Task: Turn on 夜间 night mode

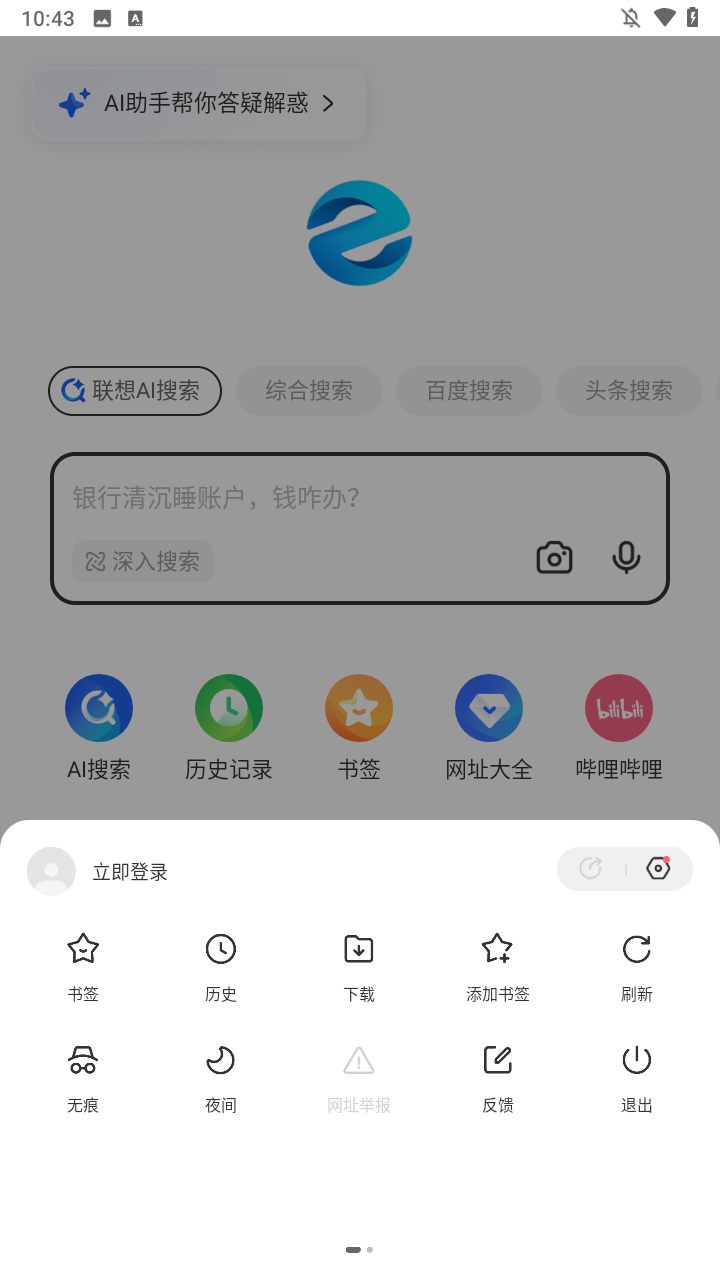Action: (221, 1074)
